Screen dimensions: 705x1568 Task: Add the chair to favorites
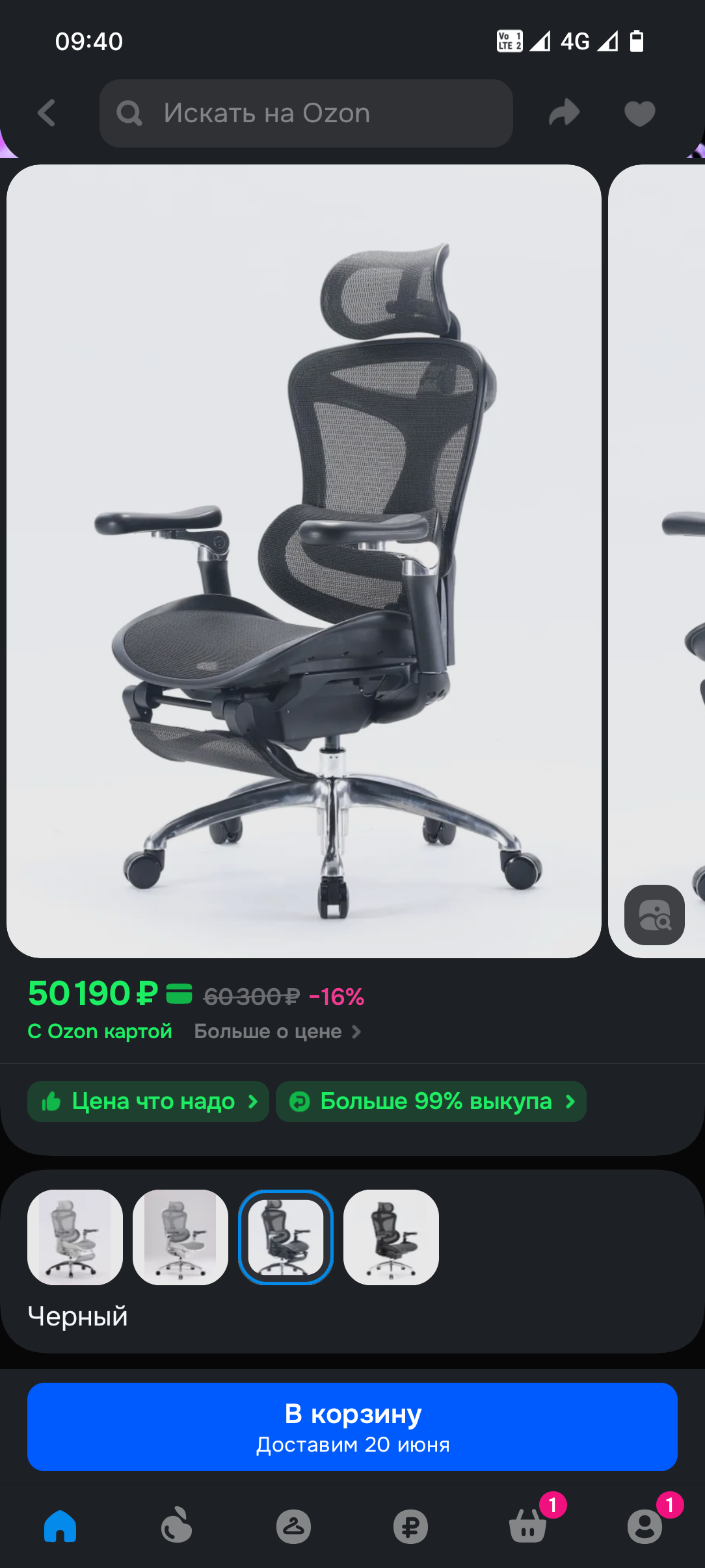point(639,113)
